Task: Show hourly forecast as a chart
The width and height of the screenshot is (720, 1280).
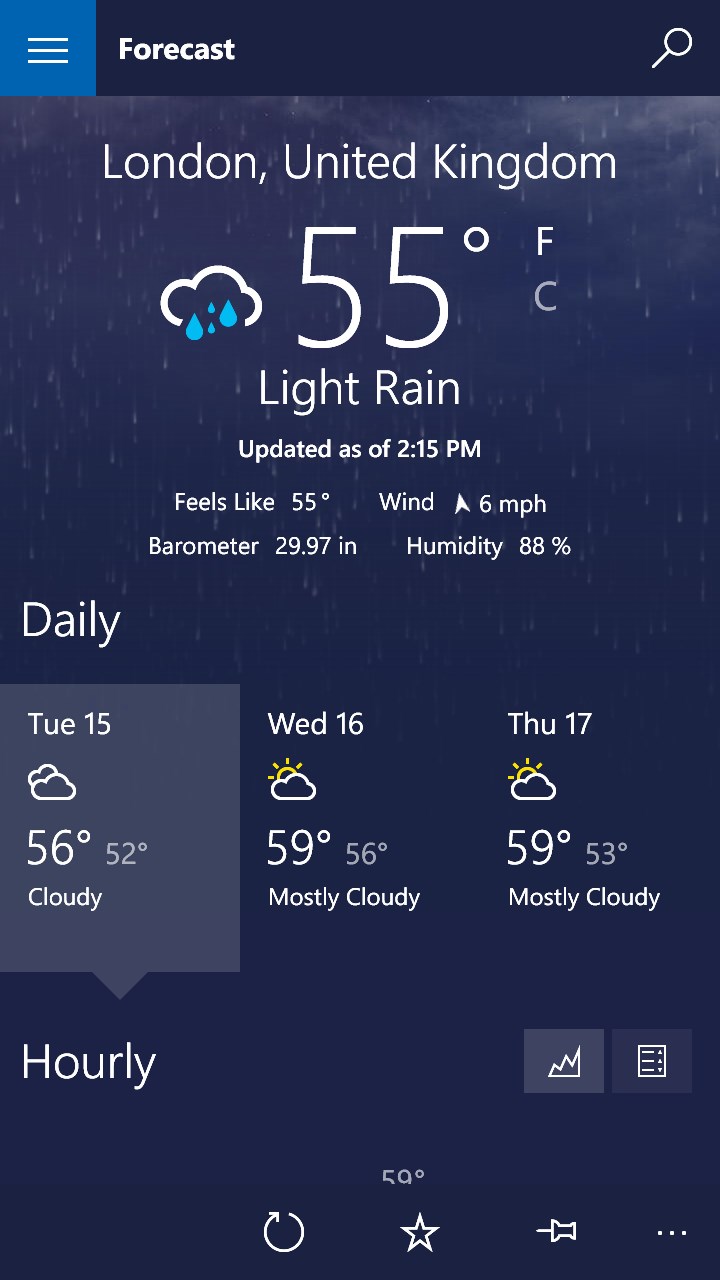Action: point(564,1061)
